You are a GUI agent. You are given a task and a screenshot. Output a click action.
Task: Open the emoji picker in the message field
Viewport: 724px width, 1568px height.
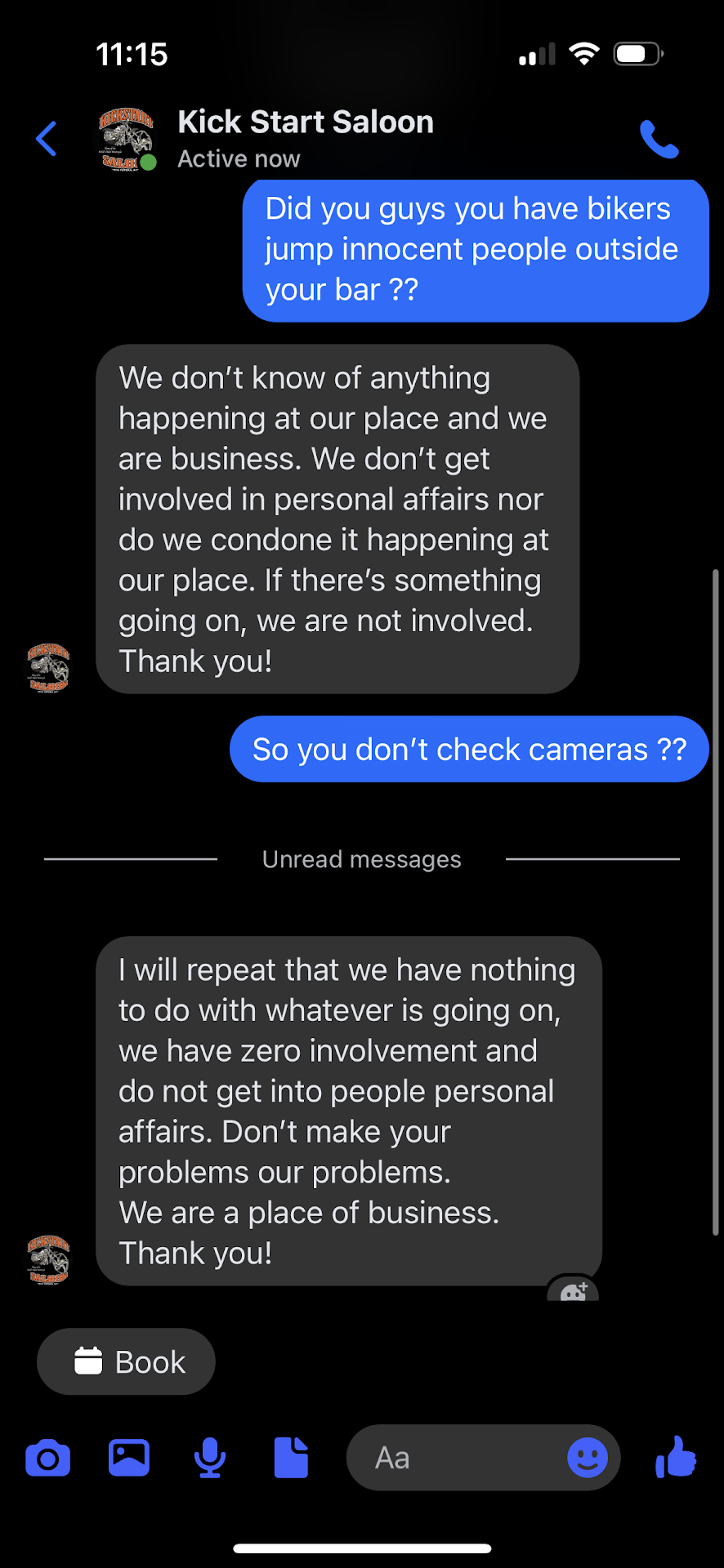coord(588,1458)
